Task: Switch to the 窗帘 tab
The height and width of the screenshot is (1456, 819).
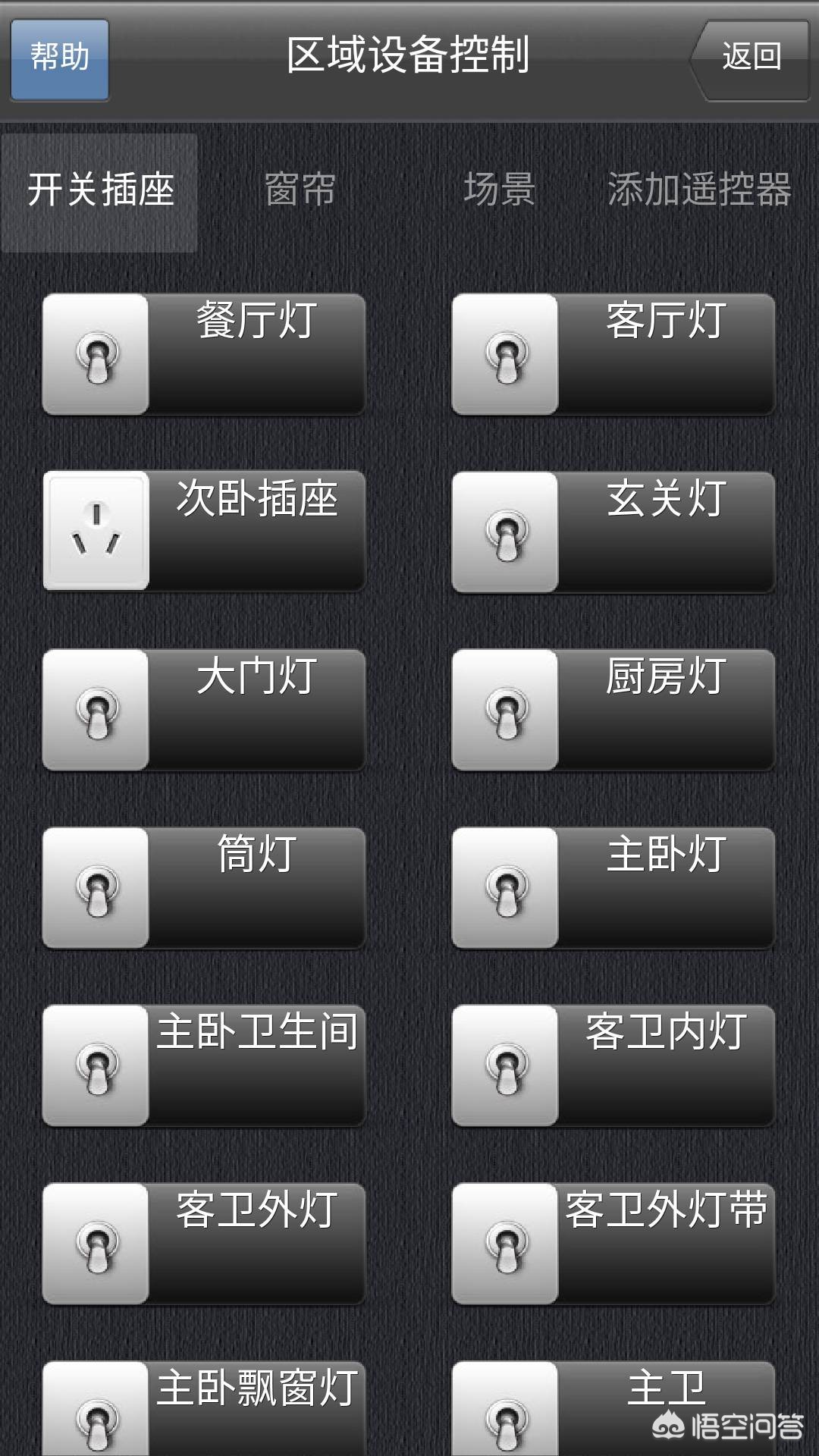Action: click(x=300, y=190)
